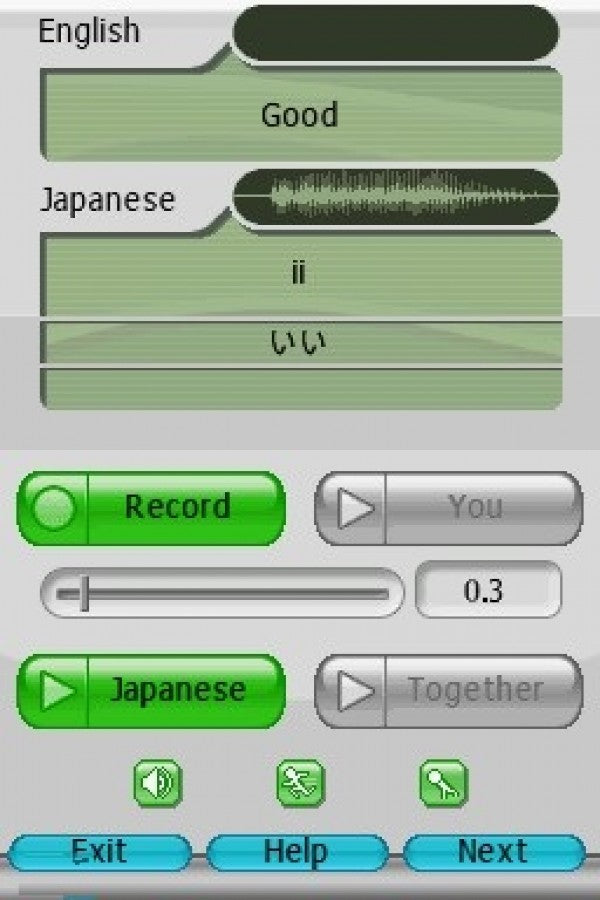600x900 pixels.
Task: Go to the Next phrase
Action: coord(493,852)
